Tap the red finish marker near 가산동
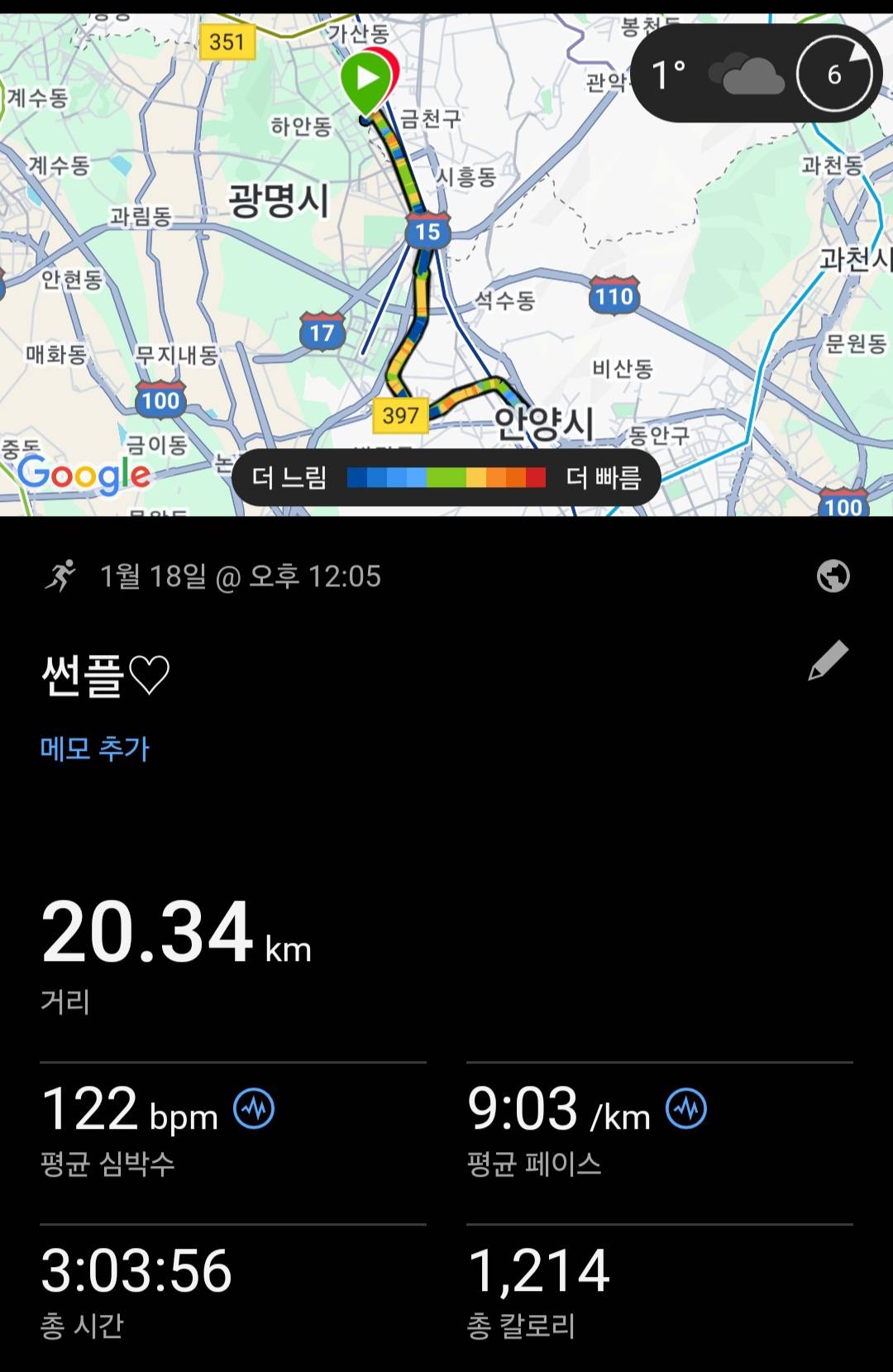The width and height of the screenshot is (893, 1372). click(x=391, y=70)
